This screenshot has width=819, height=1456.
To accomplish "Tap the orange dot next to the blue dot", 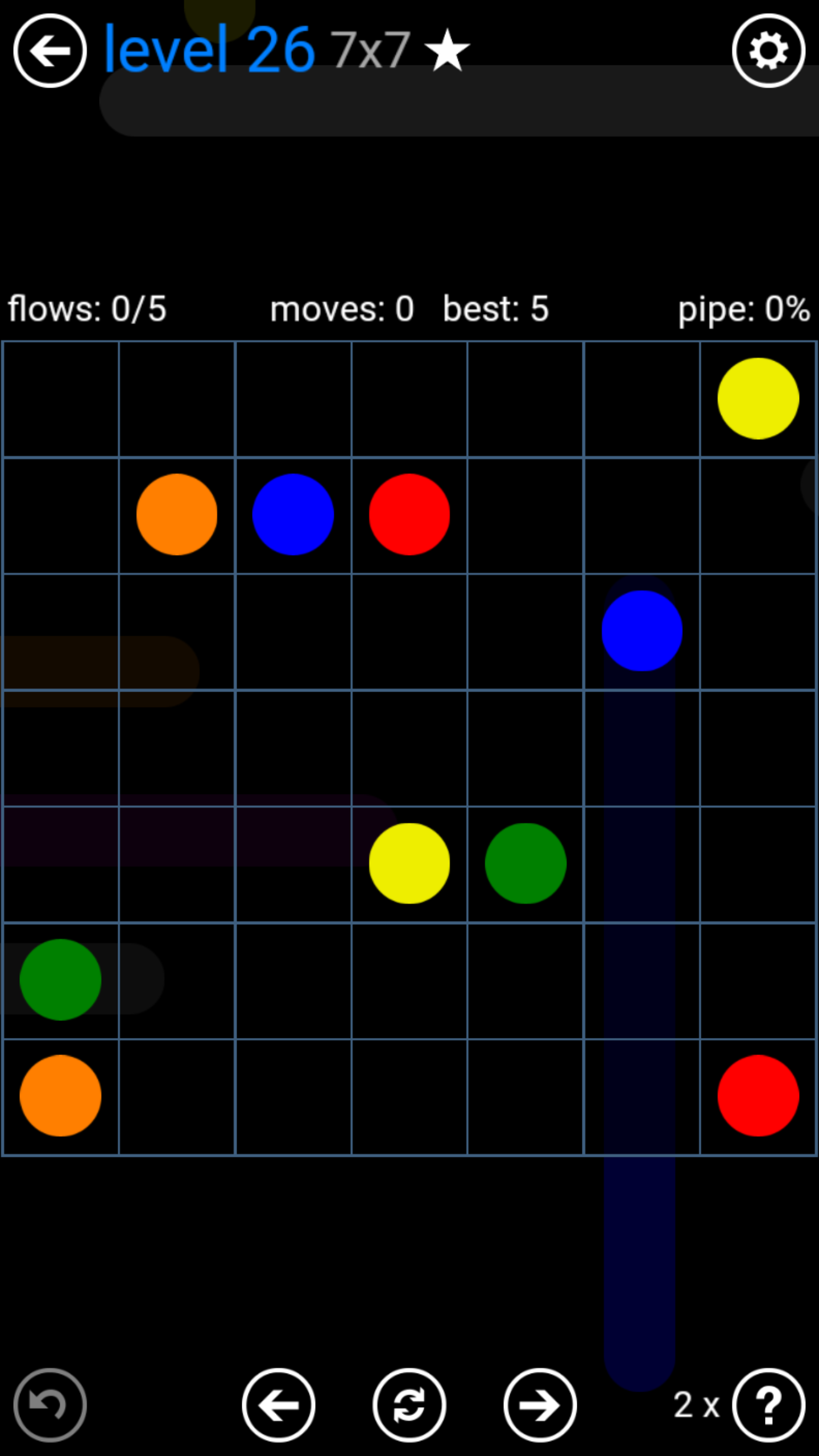I will [177, 514].
